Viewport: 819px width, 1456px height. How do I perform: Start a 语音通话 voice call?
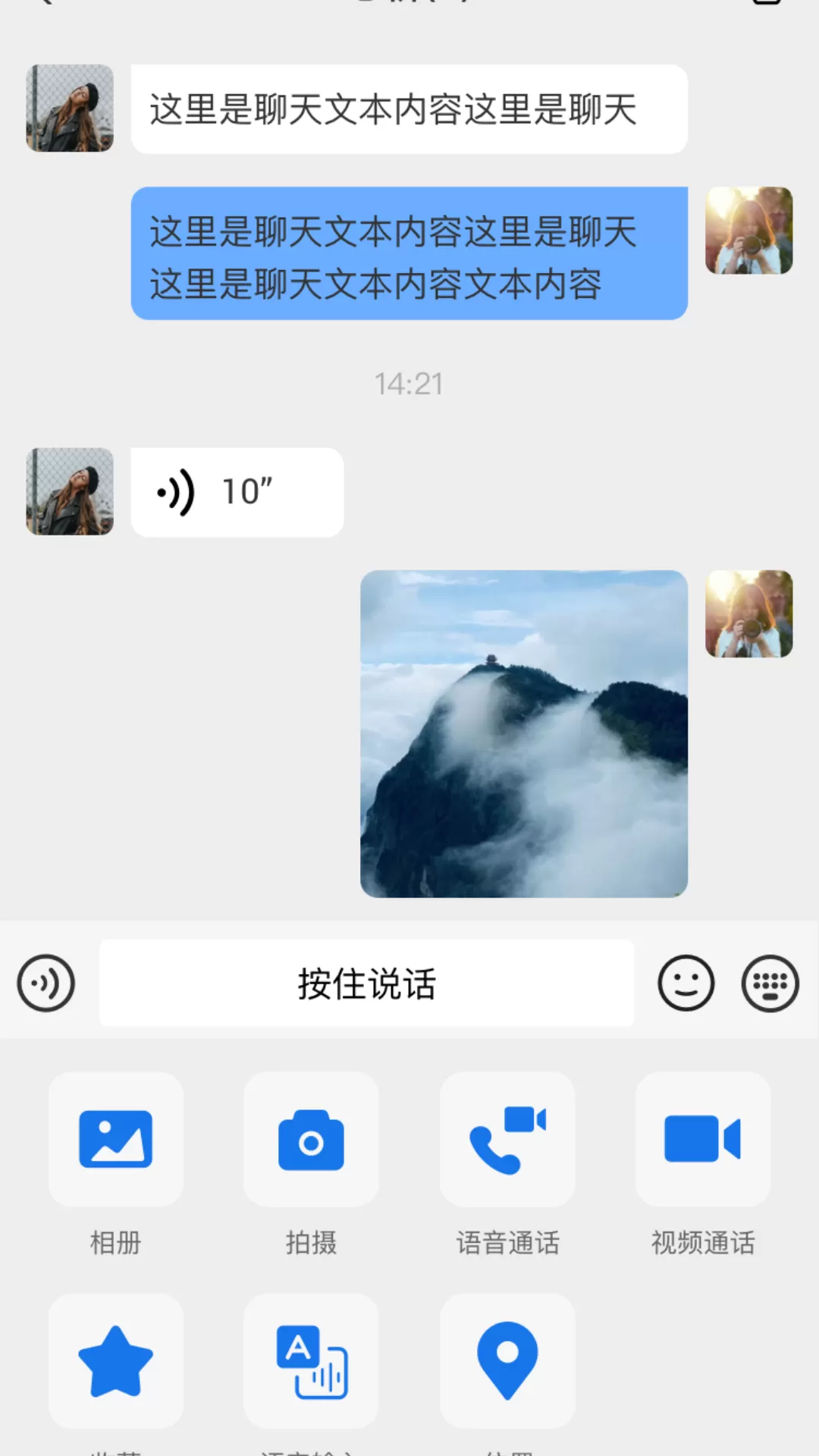coord(507,1139)
